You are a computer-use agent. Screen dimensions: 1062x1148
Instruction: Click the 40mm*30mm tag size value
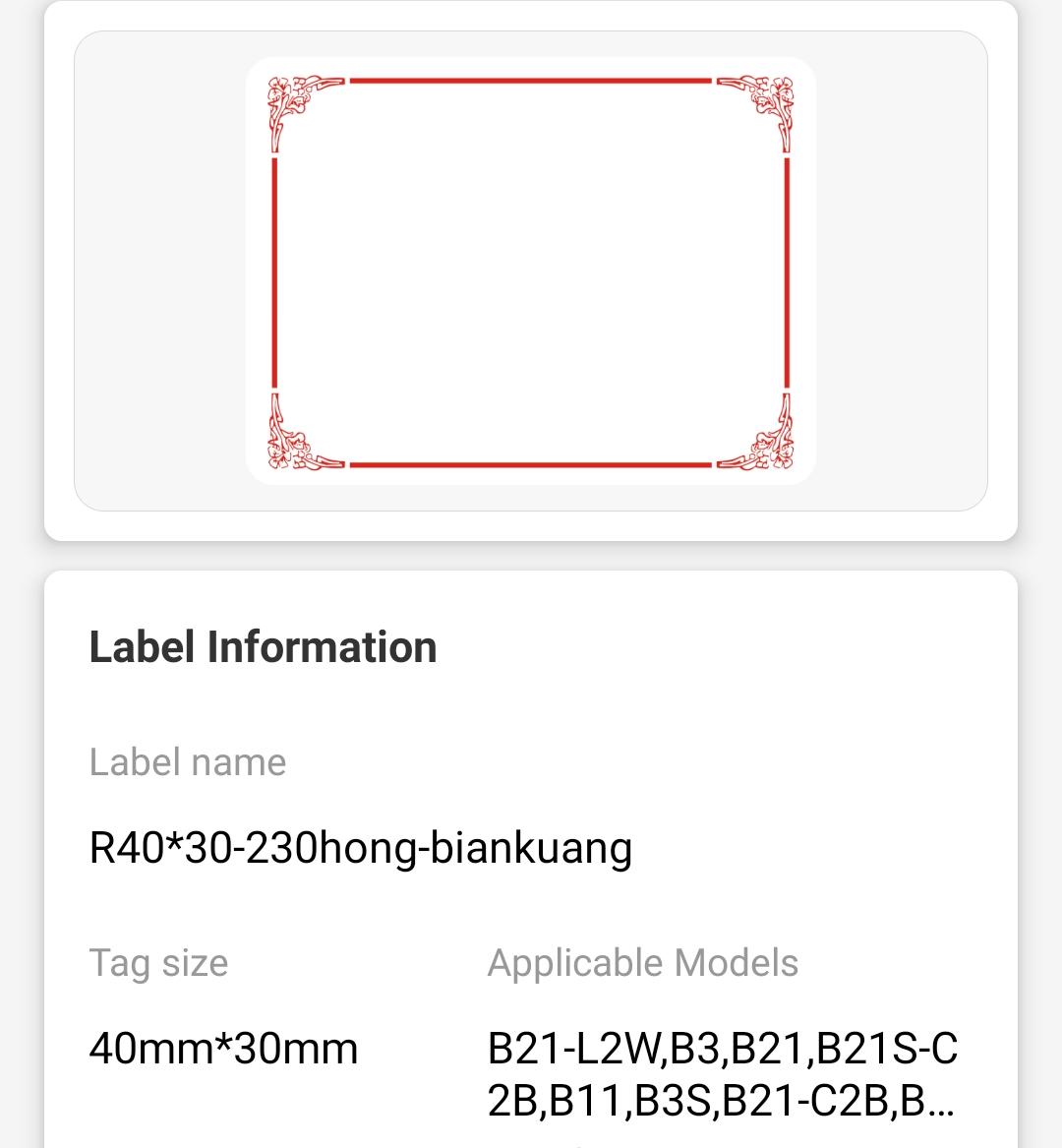pyautogui.click(x=224, y=1048)
